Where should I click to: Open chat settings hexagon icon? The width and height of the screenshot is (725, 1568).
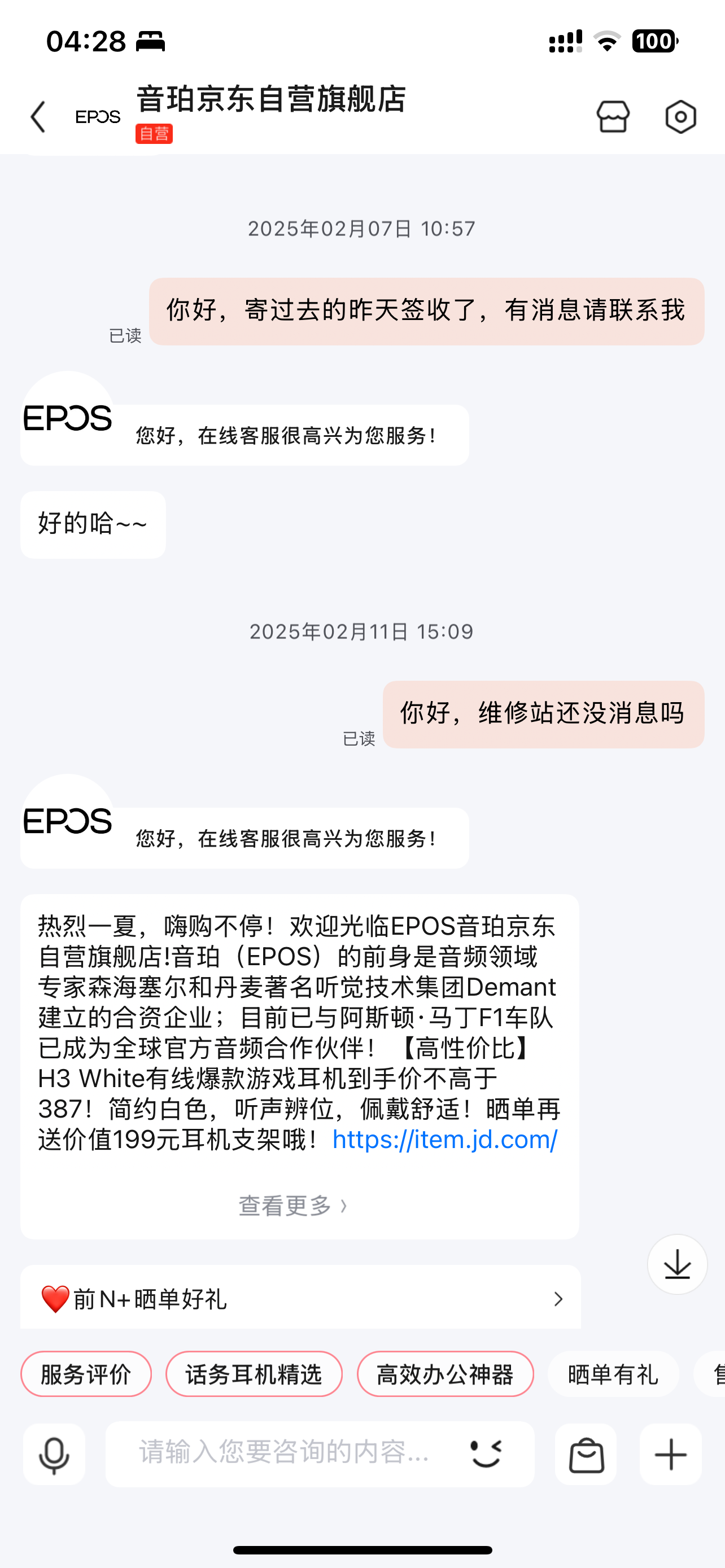[x=680, y=116]
